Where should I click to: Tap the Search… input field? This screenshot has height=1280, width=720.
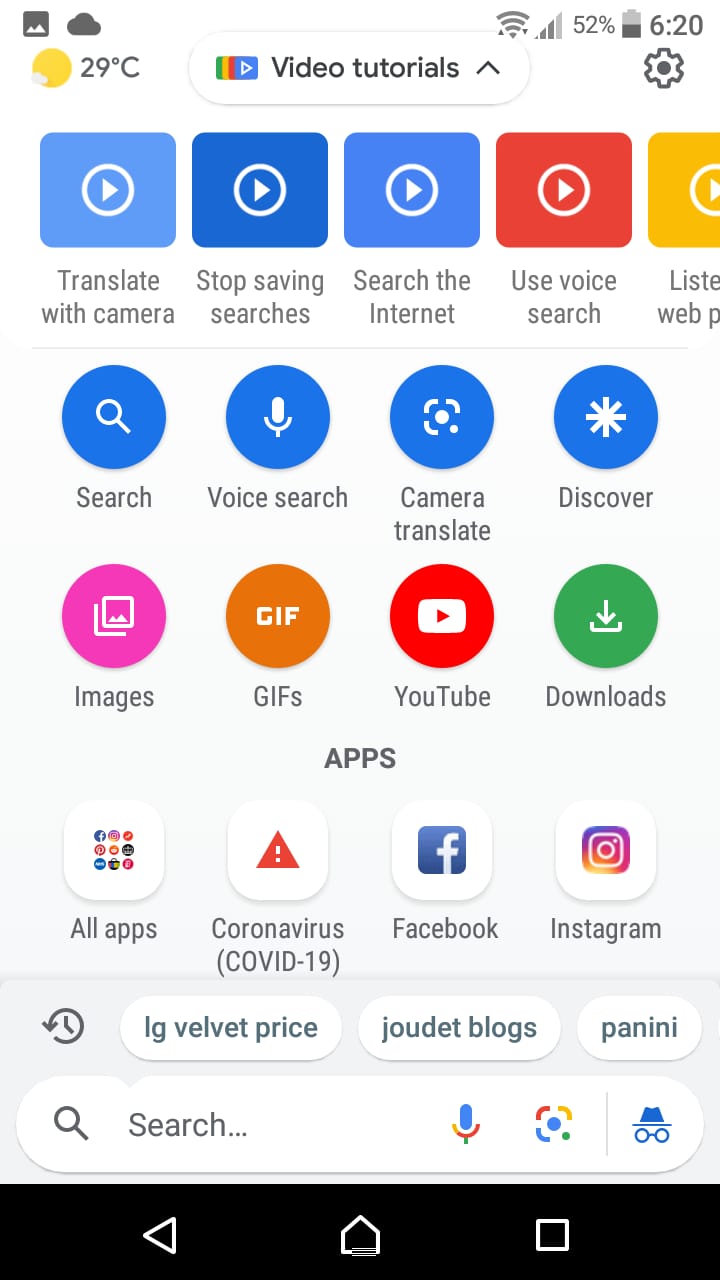coord(280,1125)
